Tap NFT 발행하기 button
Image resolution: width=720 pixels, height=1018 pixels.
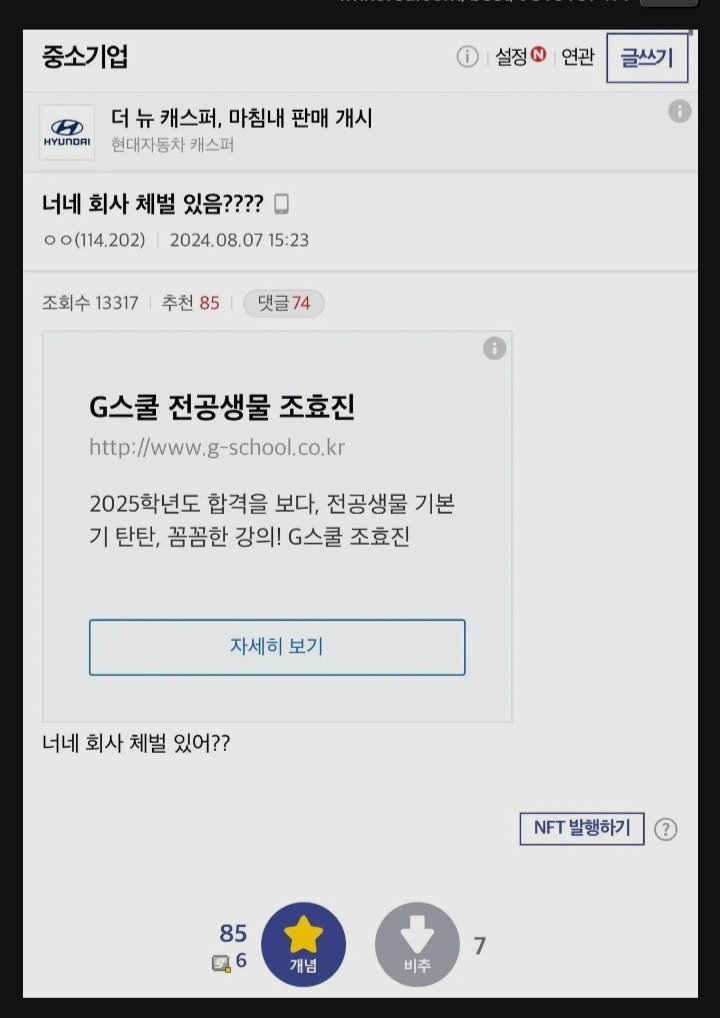coord(581,828)
